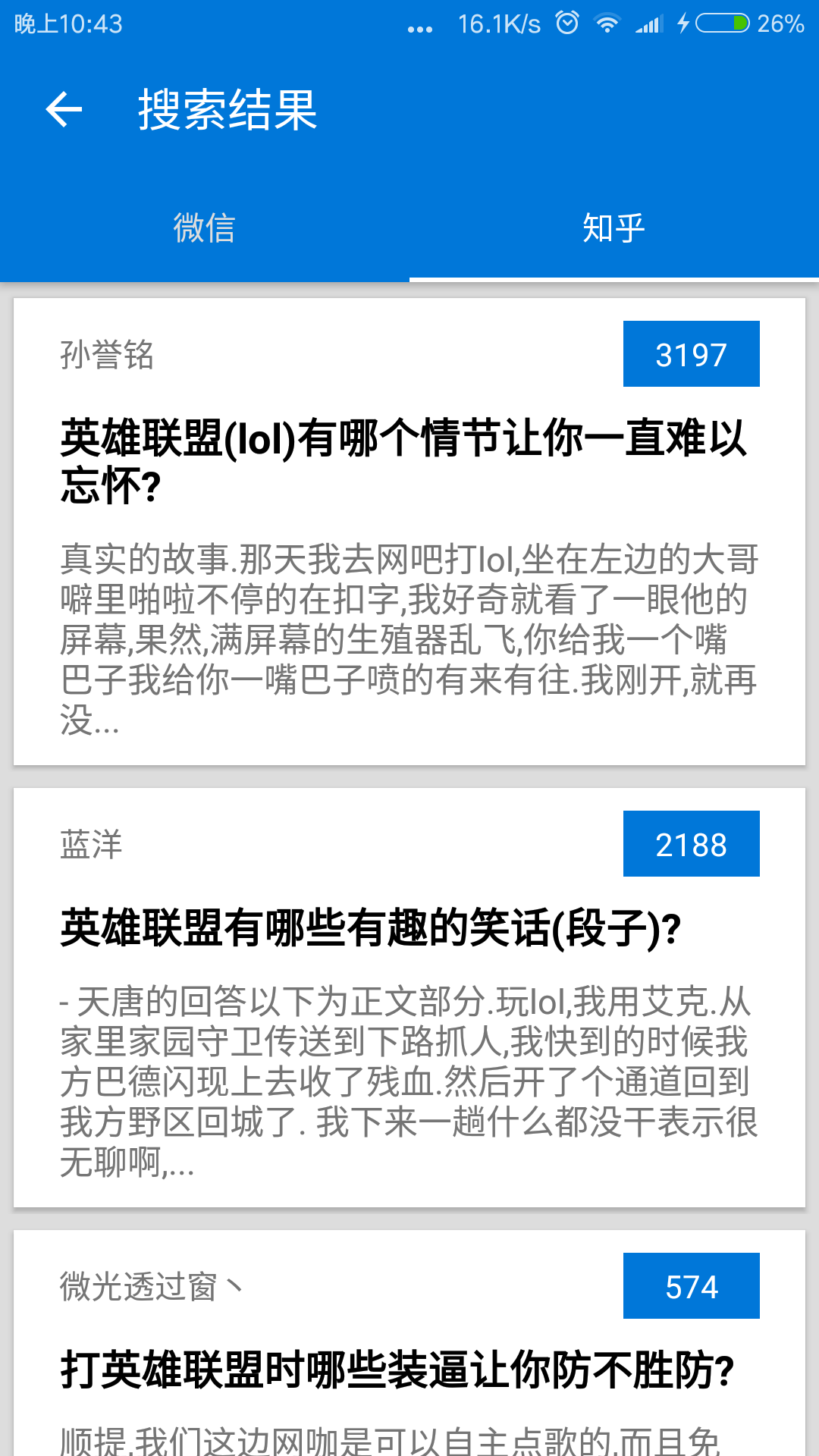Open 微光透过窗's answer about 装逼防不胜防
Viewport: 819px width, 1456px height.
[409, 1343]
